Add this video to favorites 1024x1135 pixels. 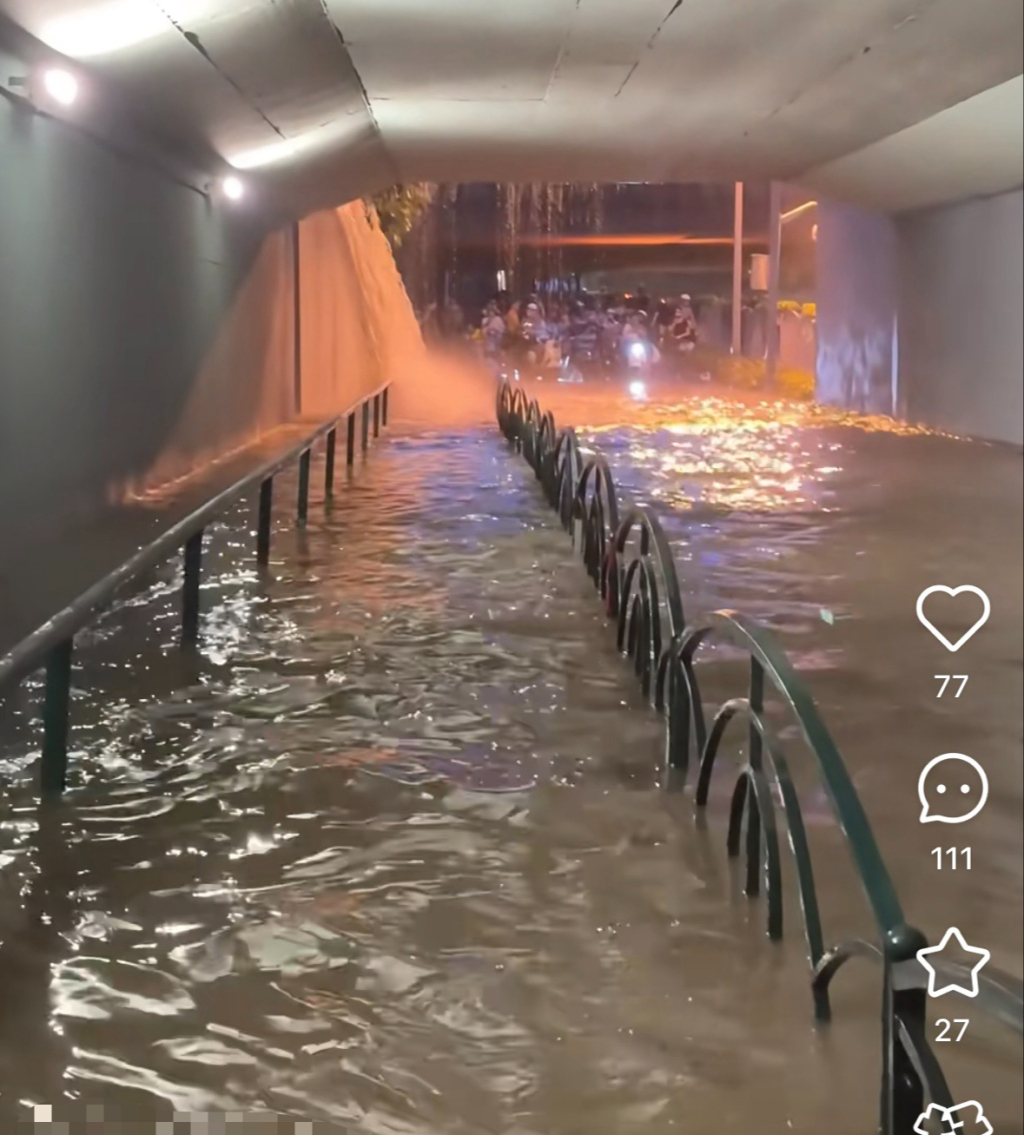tap(952, 961)
